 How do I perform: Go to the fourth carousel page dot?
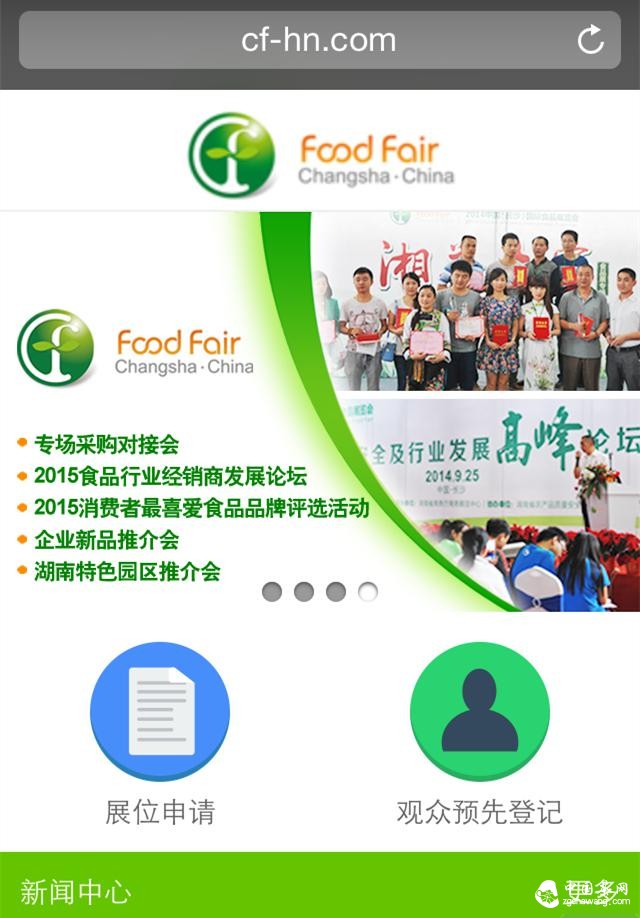pos(368,592)
